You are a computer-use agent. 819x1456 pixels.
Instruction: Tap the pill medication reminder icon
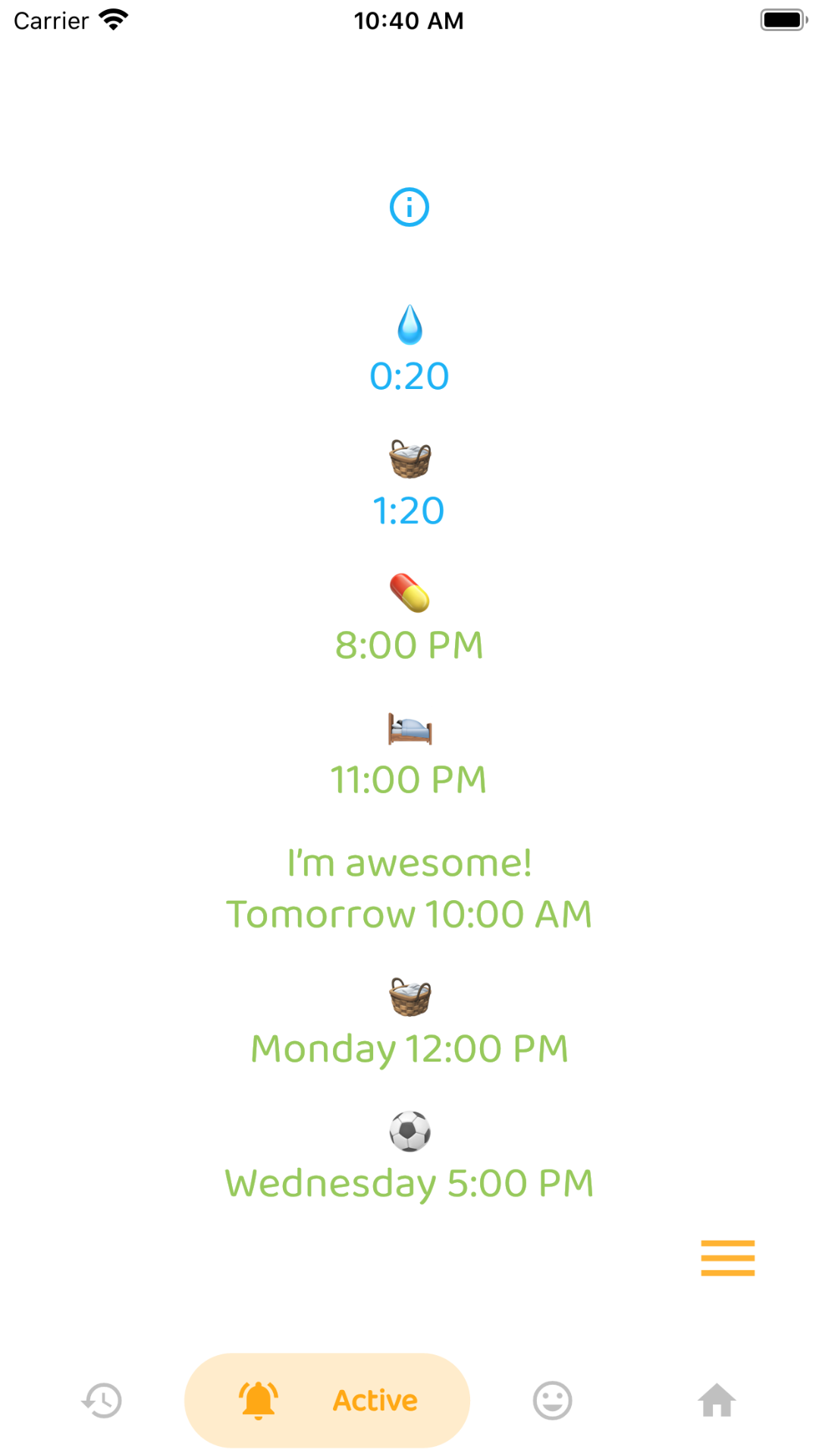[409, 593]
